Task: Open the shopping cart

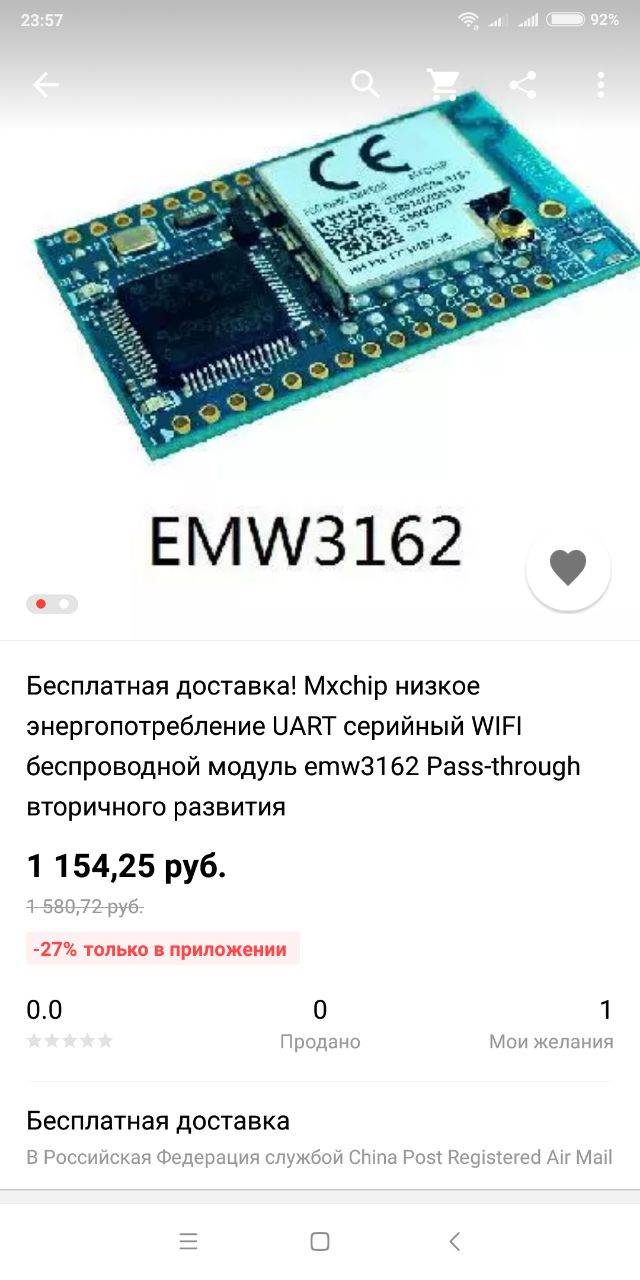Action: pyautogui.click(x=444, y=85)
